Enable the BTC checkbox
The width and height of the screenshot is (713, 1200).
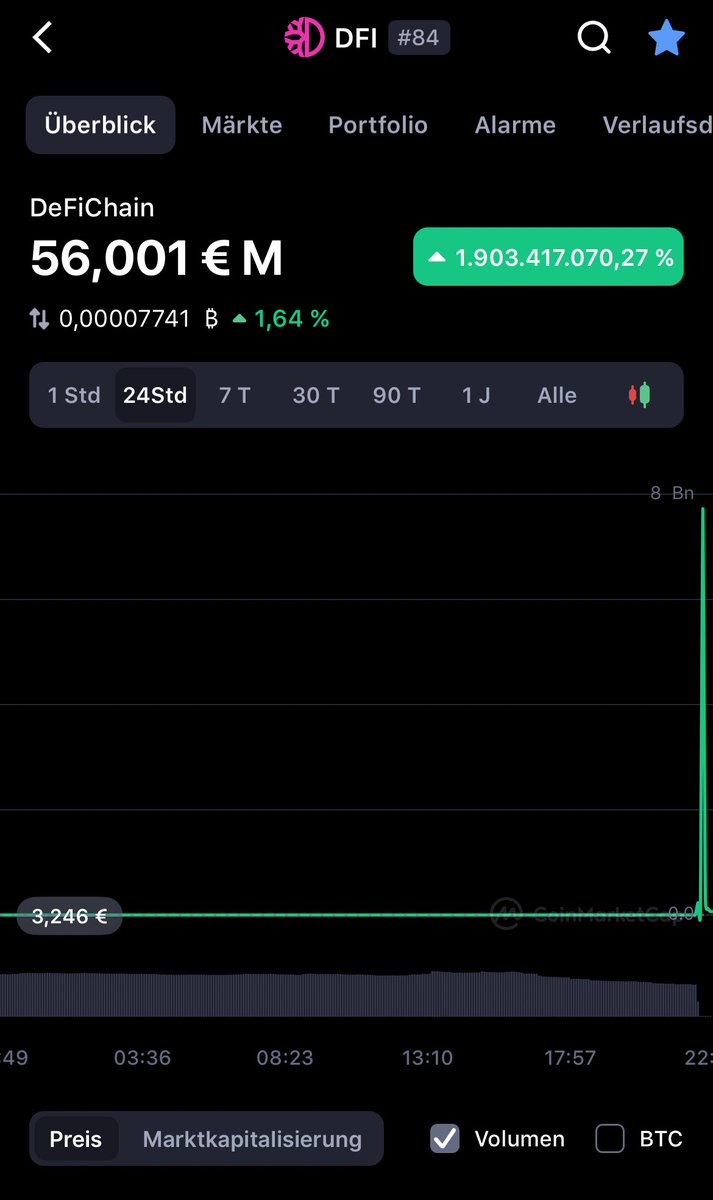click(610, 1139)
